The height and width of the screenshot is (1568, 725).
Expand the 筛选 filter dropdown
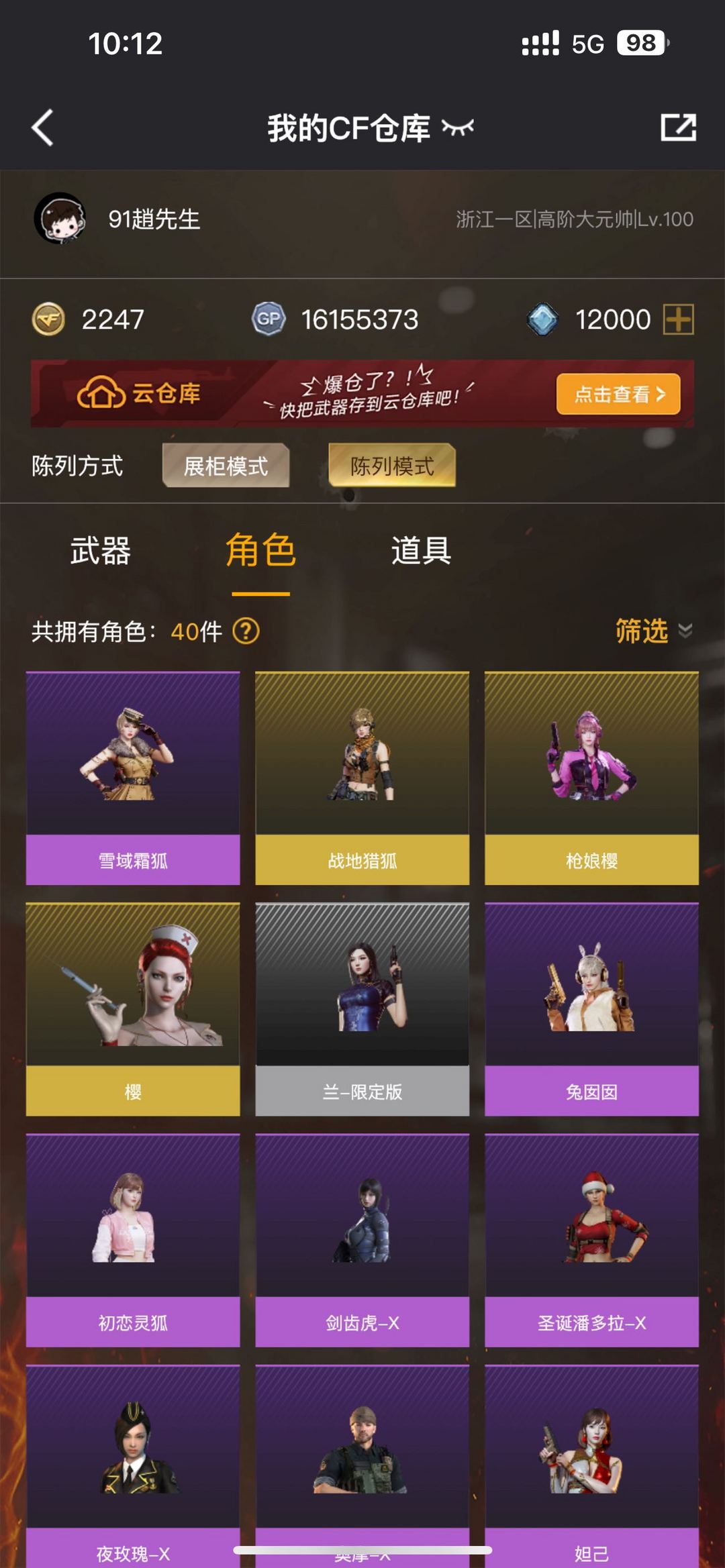click(x=654, y=631)
